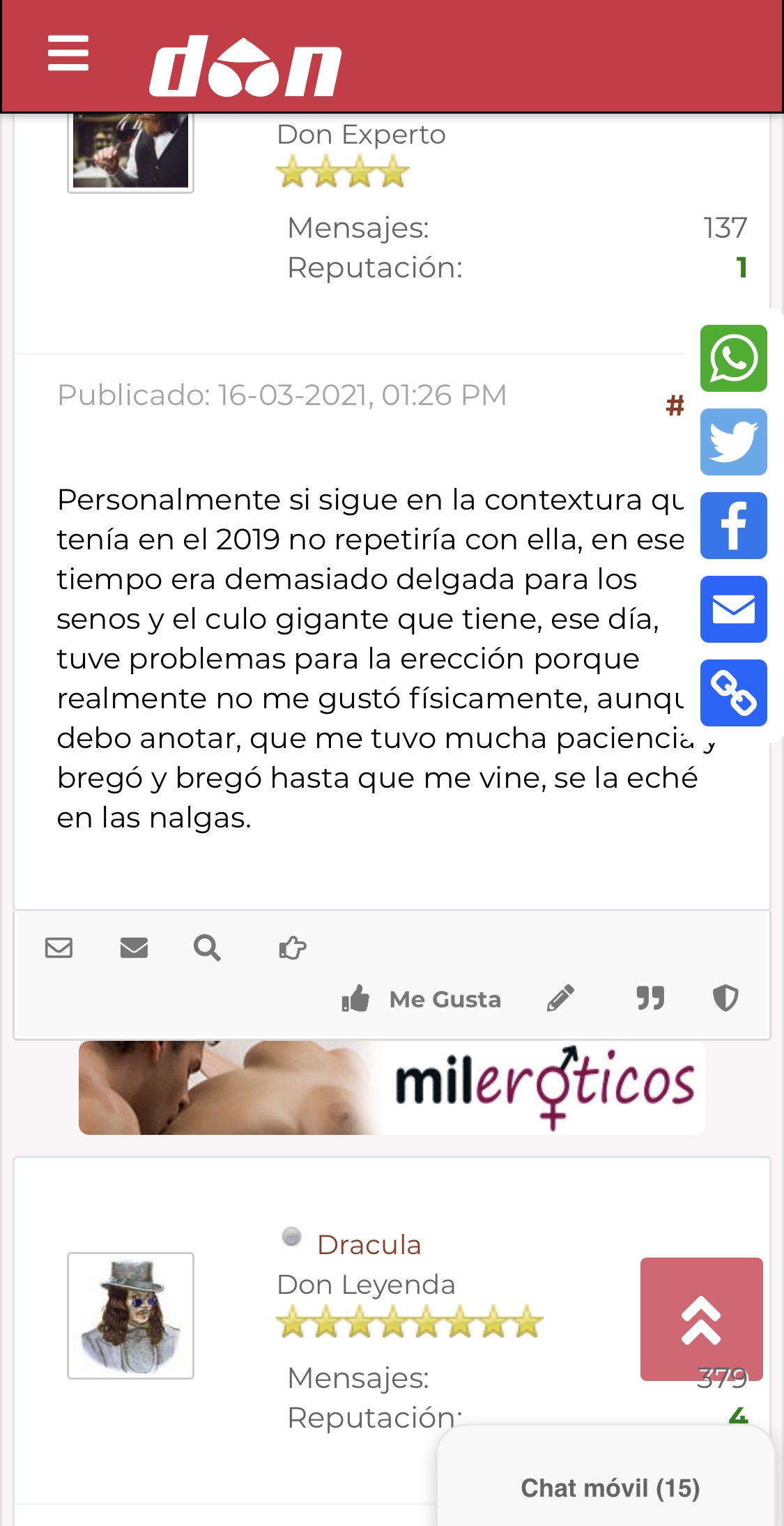Viewport: 784px width, 1526px height.
Task: Copy the post link
Action: coord(733,693)
